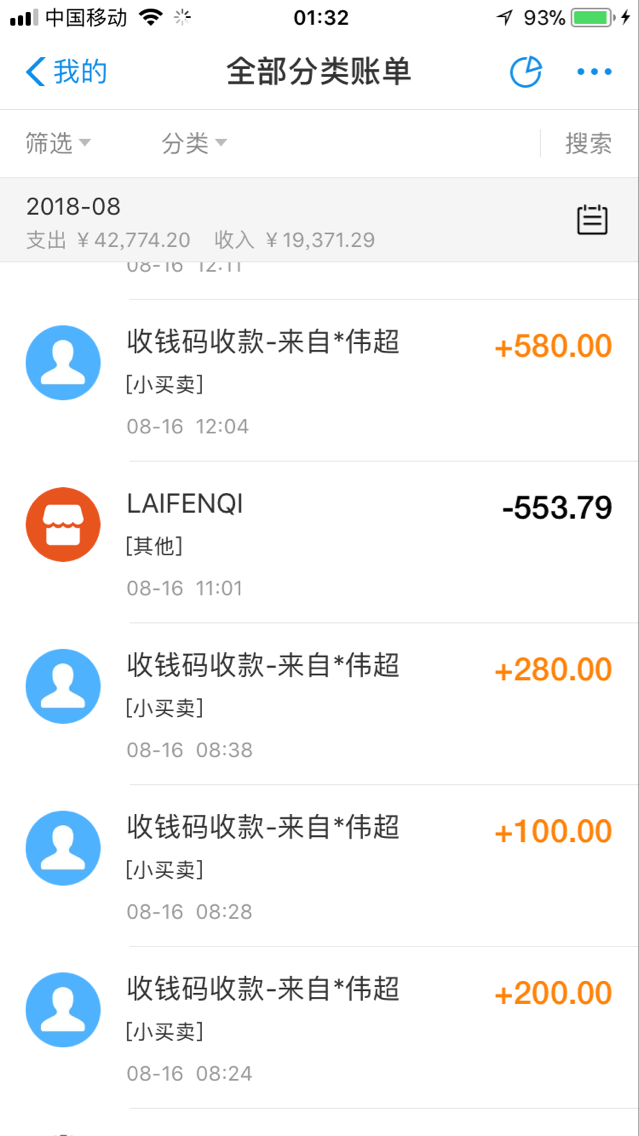Open the +580.00 payment from *伟超
The image size is (639, 1136).
(x=320, y=380)
